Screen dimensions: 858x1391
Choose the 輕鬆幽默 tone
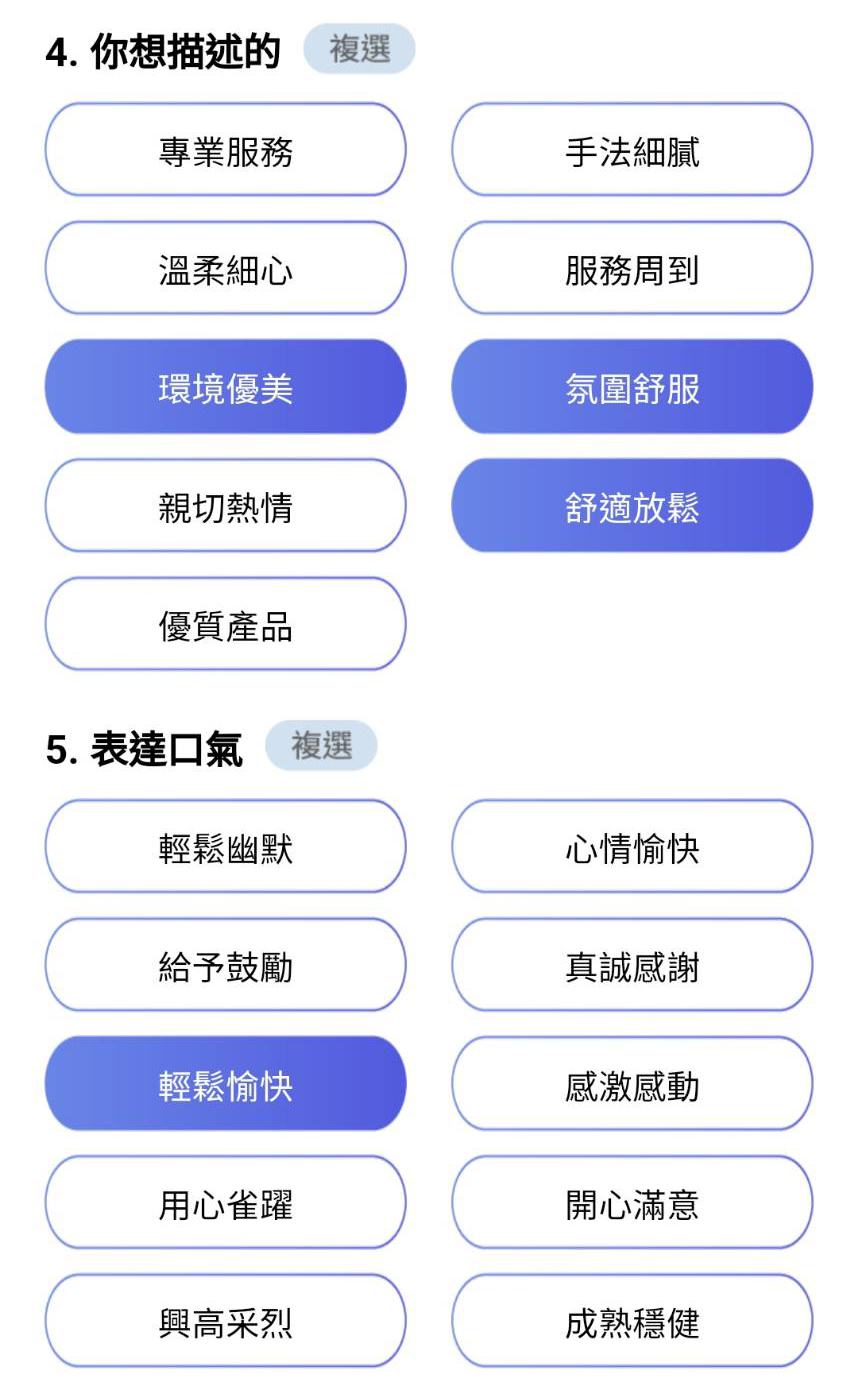coord(225,847)
